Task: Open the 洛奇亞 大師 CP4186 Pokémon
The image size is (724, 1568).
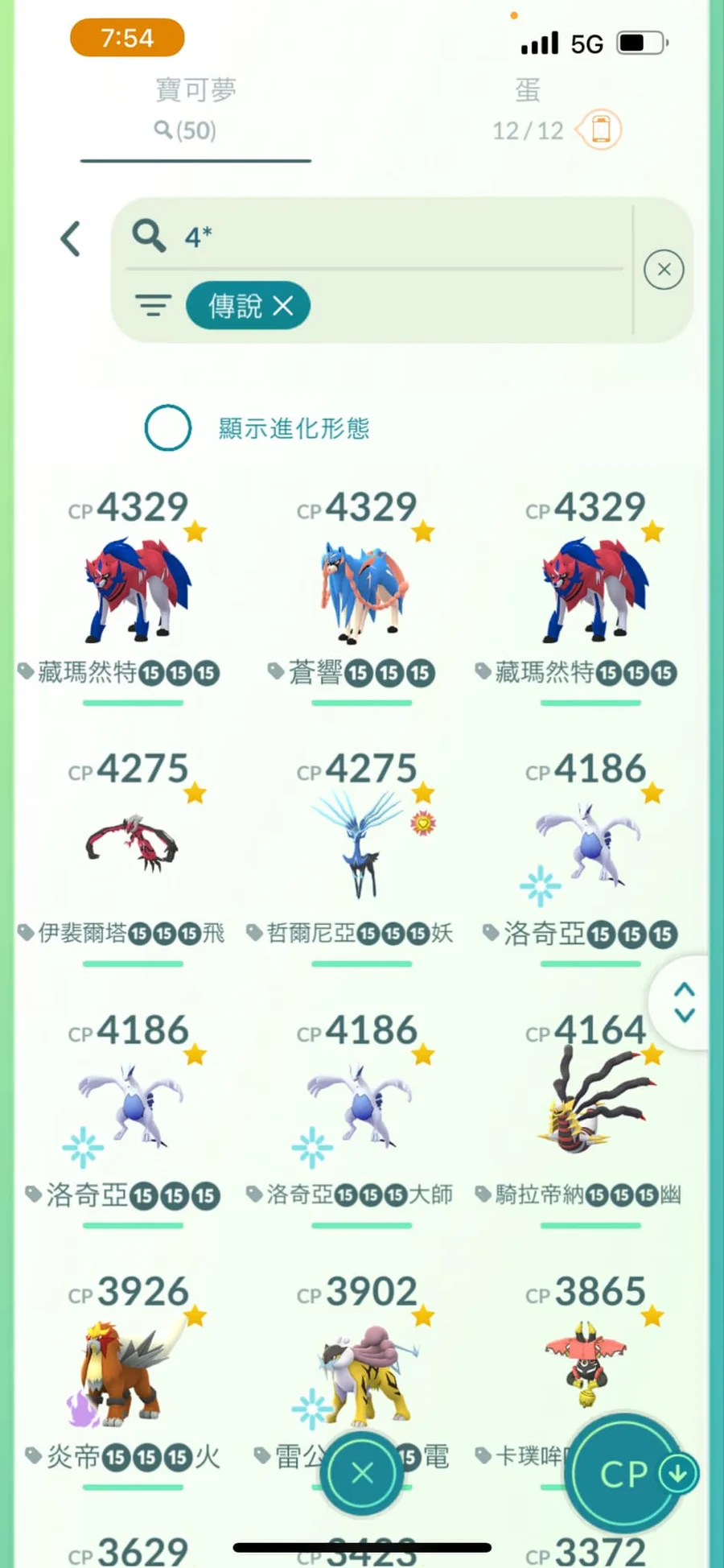Action: 361,1119
